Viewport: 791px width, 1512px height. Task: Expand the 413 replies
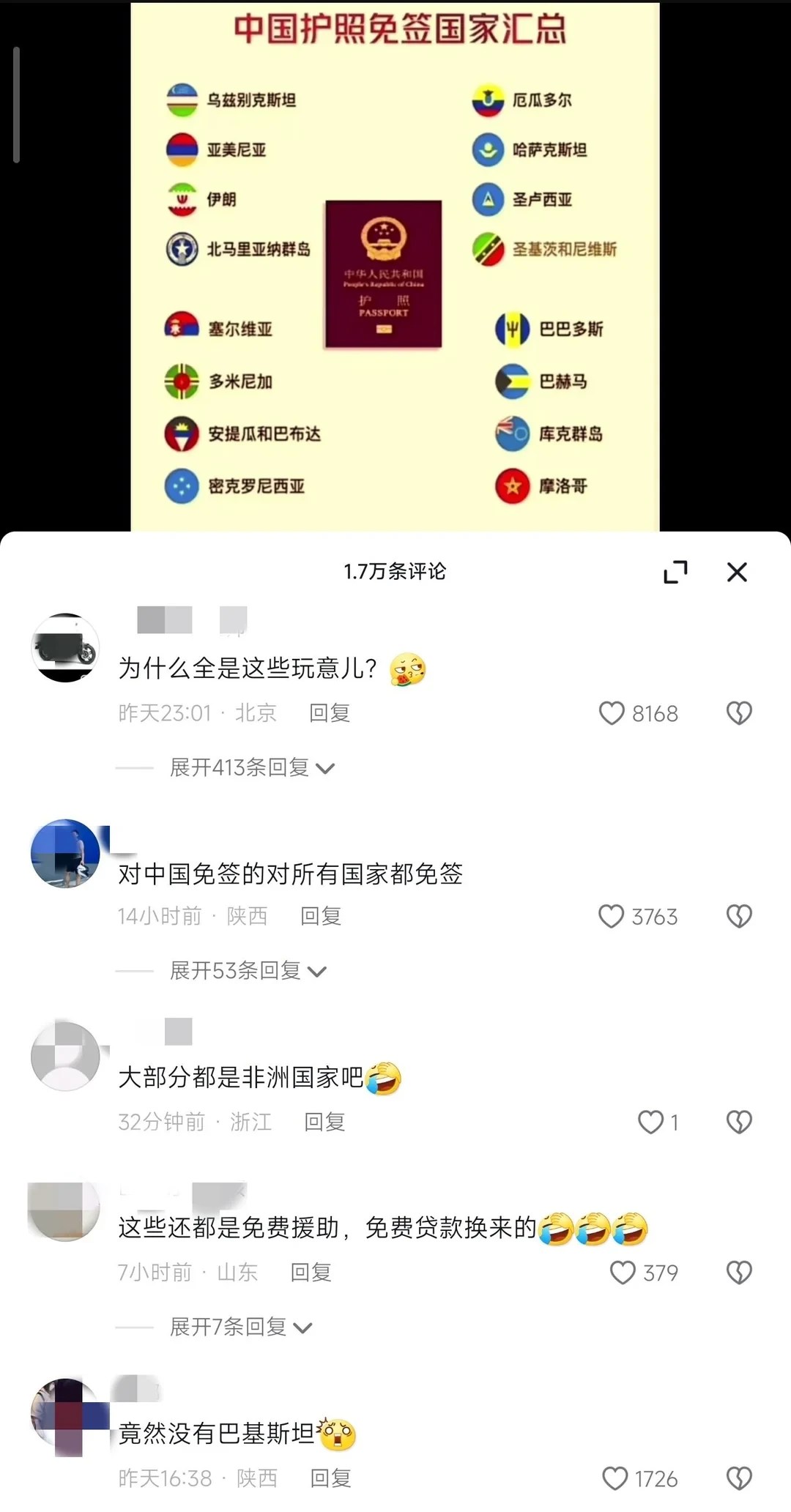coord(251,767)
